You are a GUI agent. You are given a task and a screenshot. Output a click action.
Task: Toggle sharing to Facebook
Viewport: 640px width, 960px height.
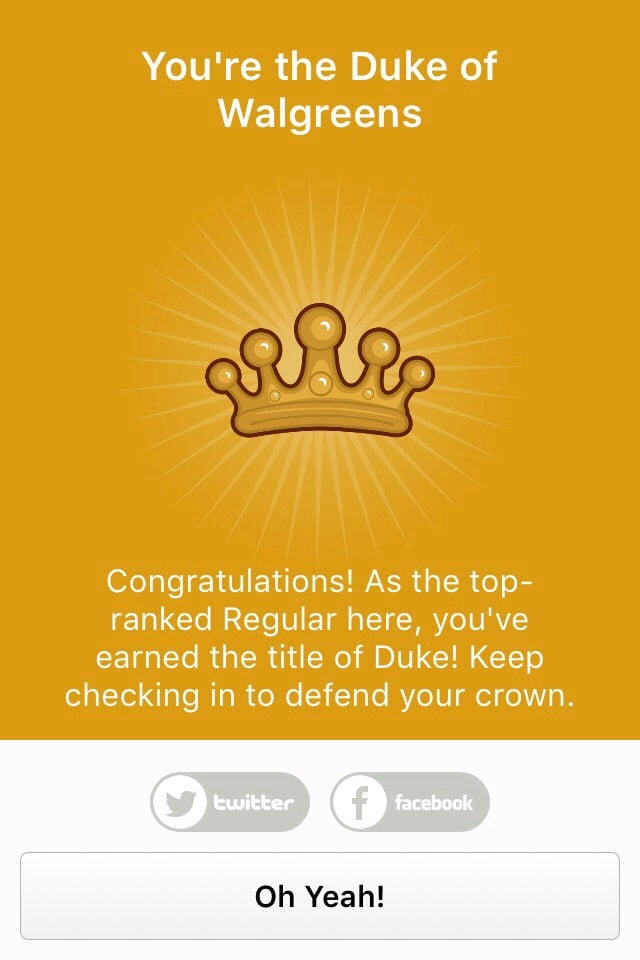tap(410, 802)
